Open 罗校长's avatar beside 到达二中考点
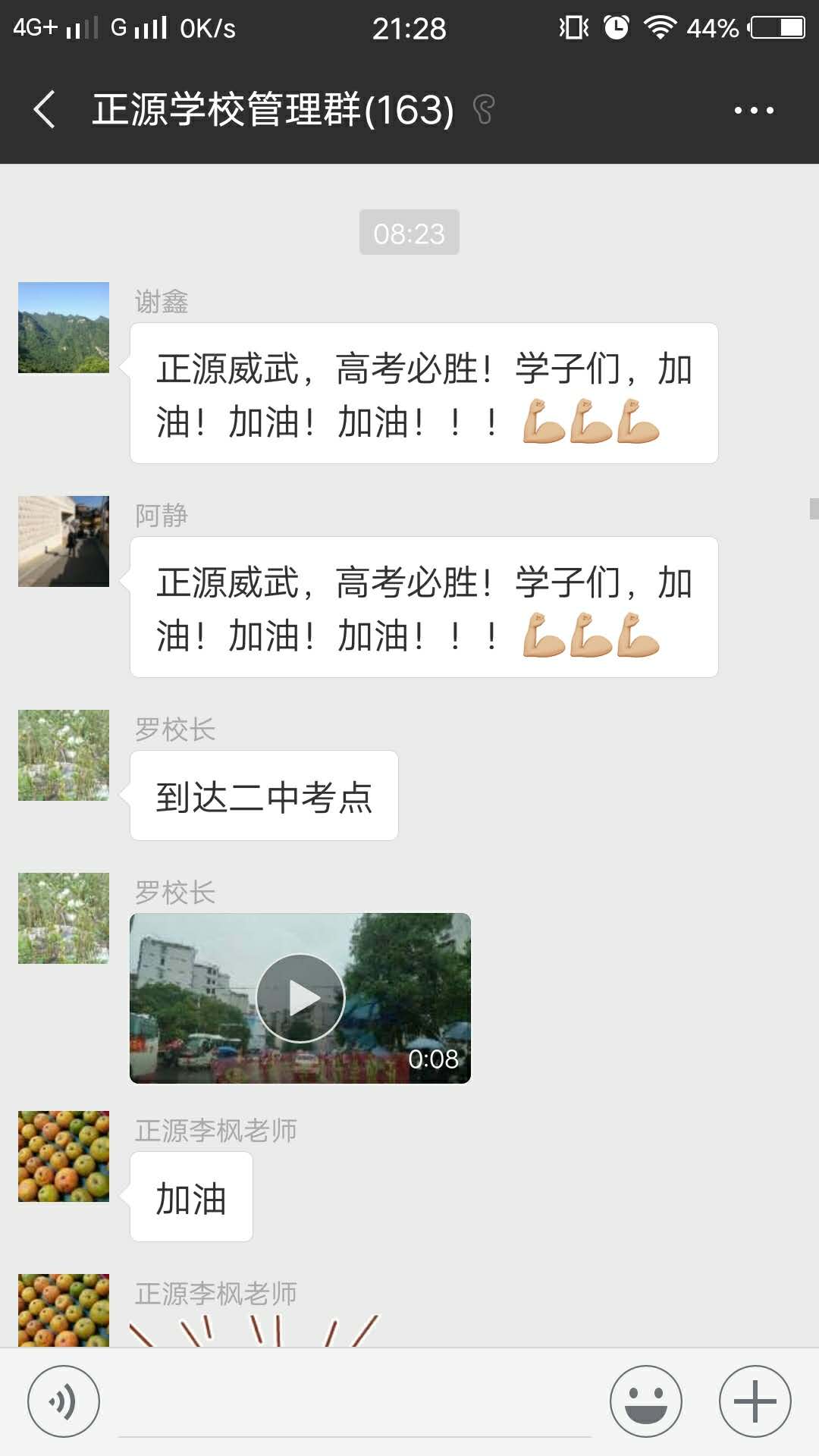Image resolution: width=819 pixels, height=1456 pixels. pos(64,755)
